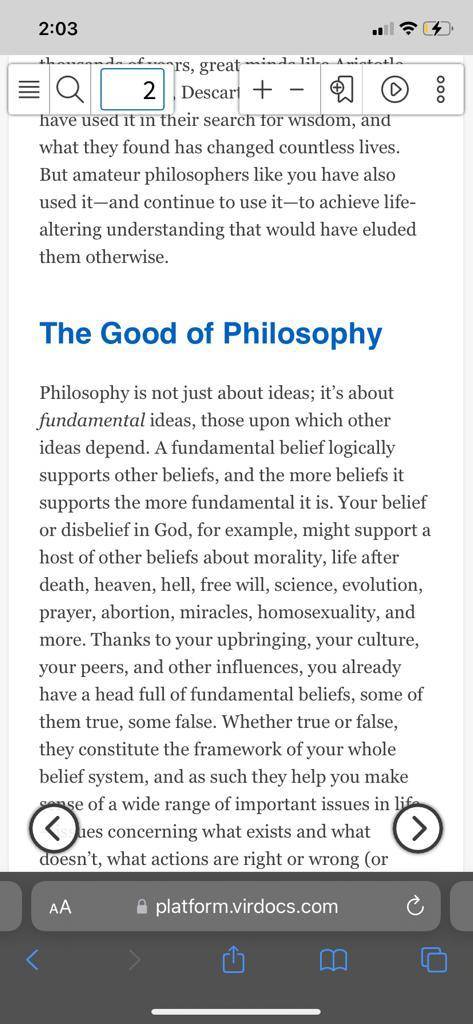The image size is (473, 1024).
Task: Navigate back in Safari
Action: [x=33, y=960]
